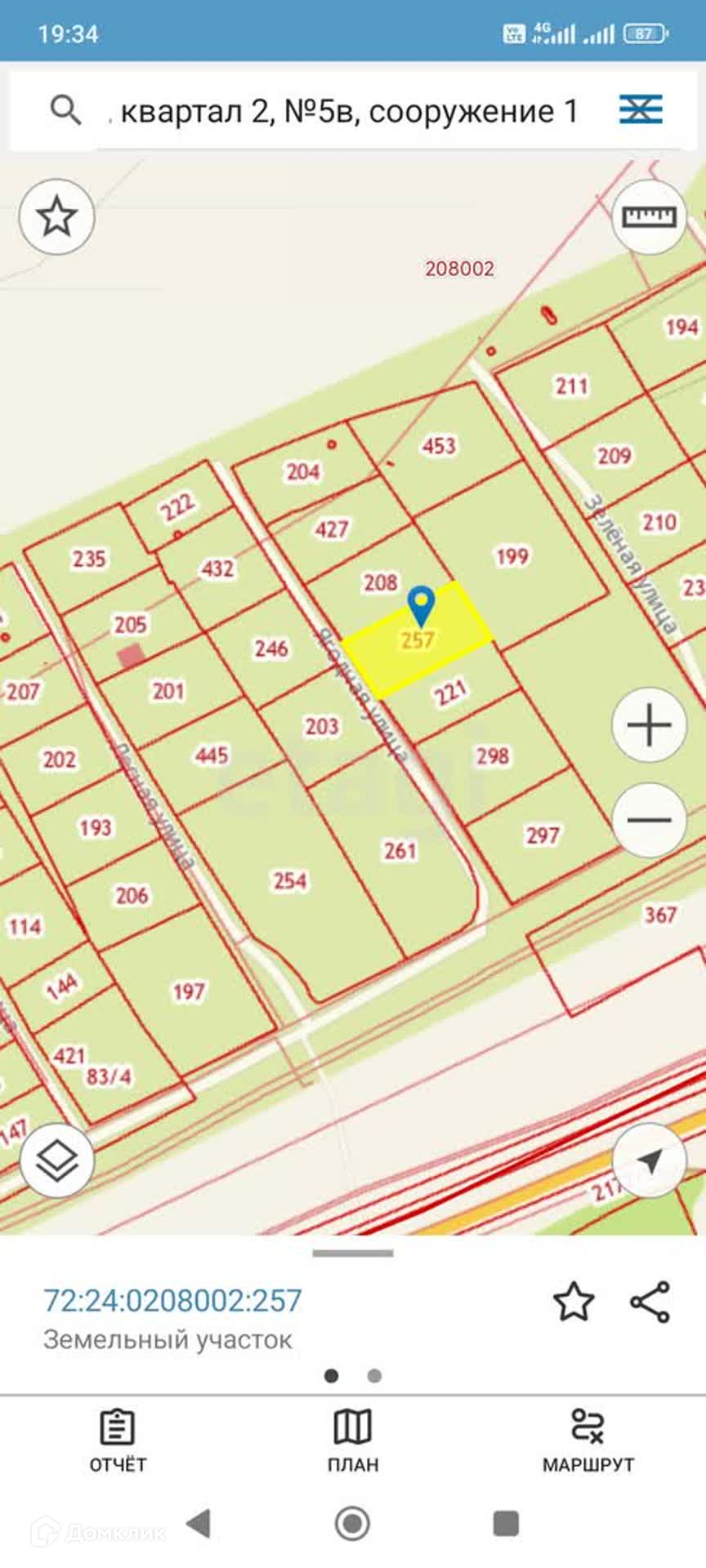This screenshot has height=1568, width=706.
Task: Share the land parcel info
Action: point(650,1302)
